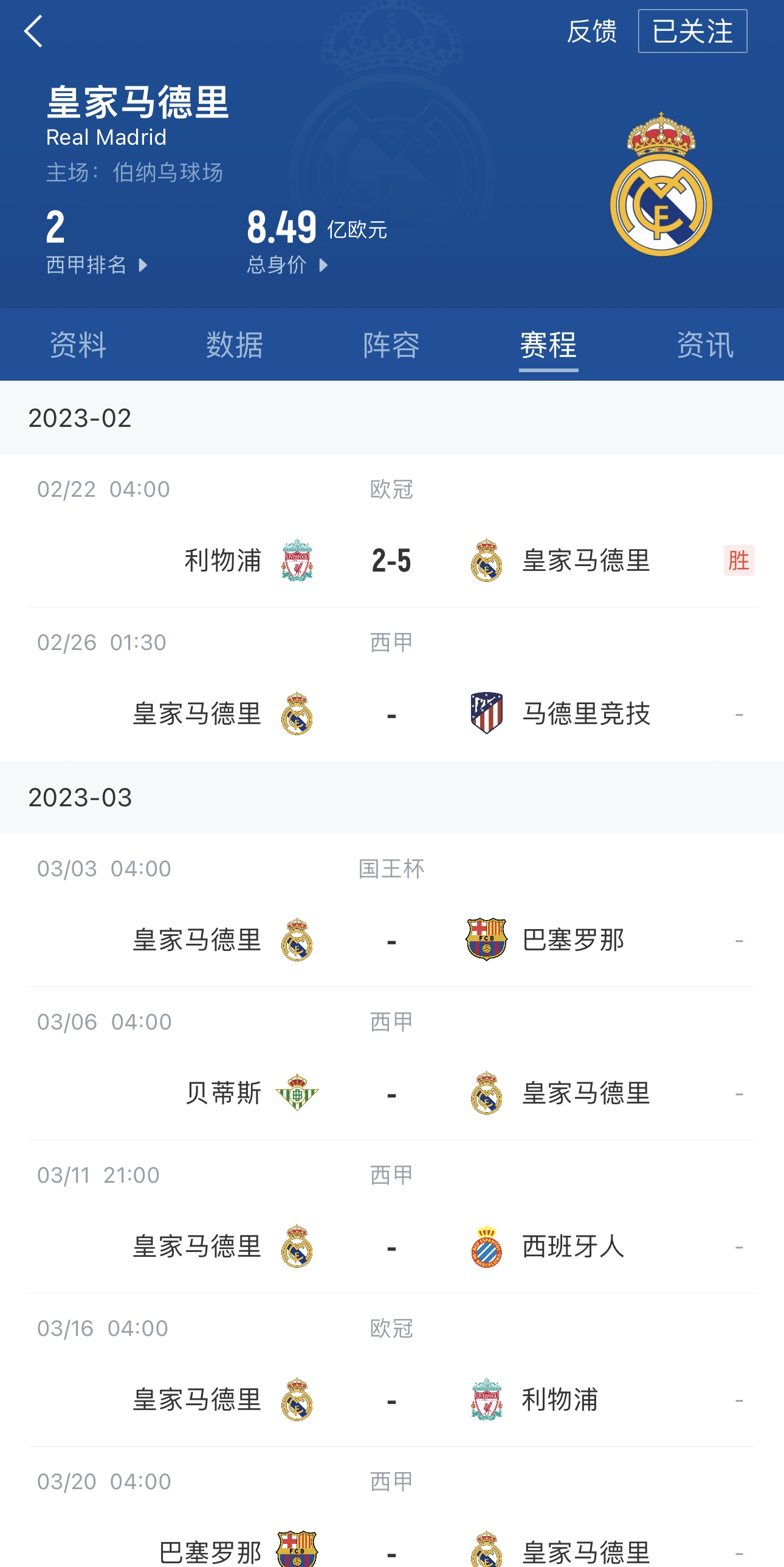The image size is (784, 1567).
Task: Switch to the 资料 tab
Action: click(78, 345)
